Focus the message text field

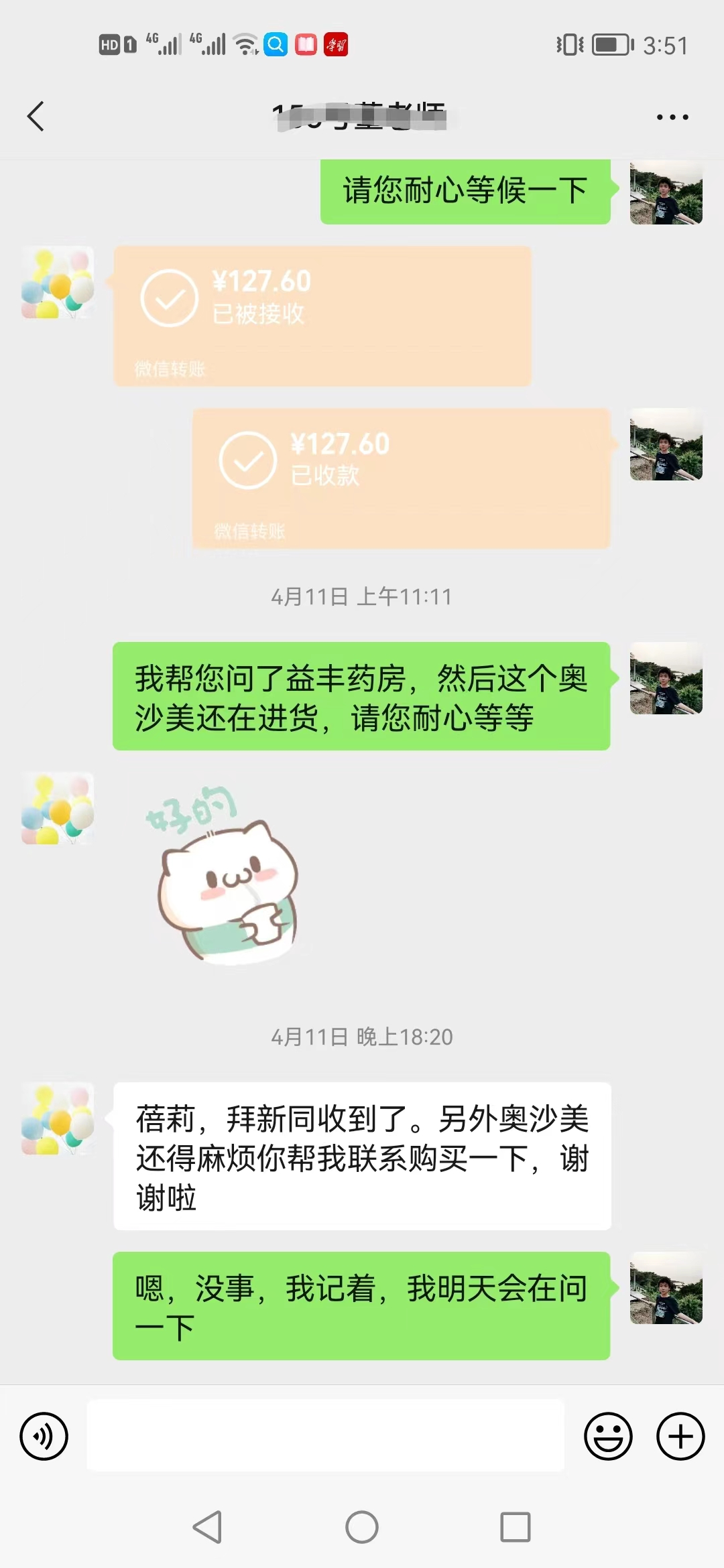coord(325,1435)
